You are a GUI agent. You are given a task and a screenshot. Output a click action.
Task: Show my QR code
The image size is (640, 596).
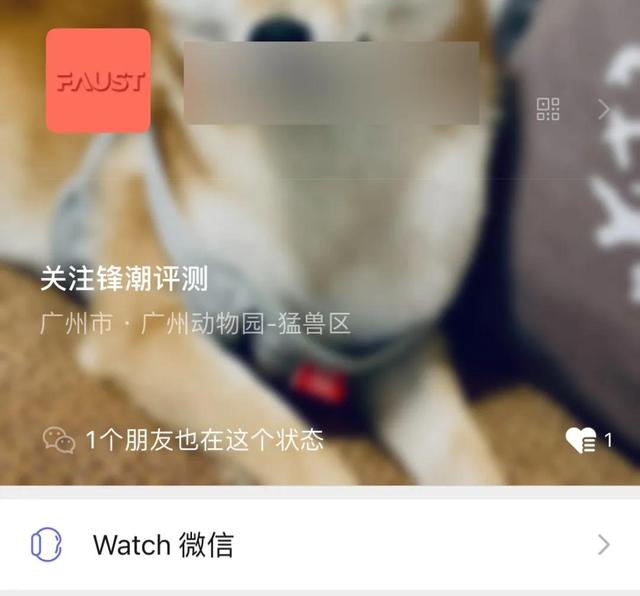[x=548, y=109]
